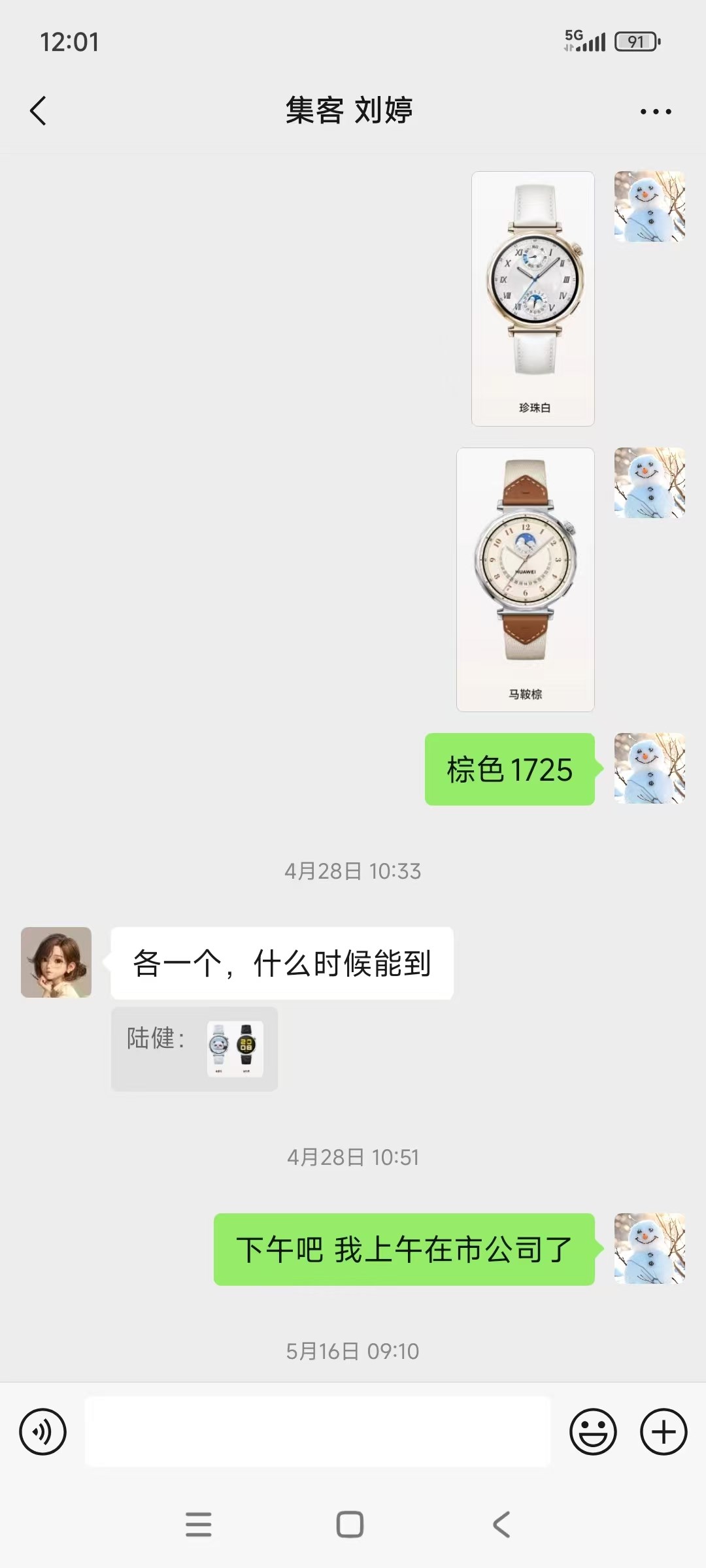Screen dimensions: 706x1568
Task: Go back from the 集客 刘婷 chat
Action: click(x=39, y=110)
